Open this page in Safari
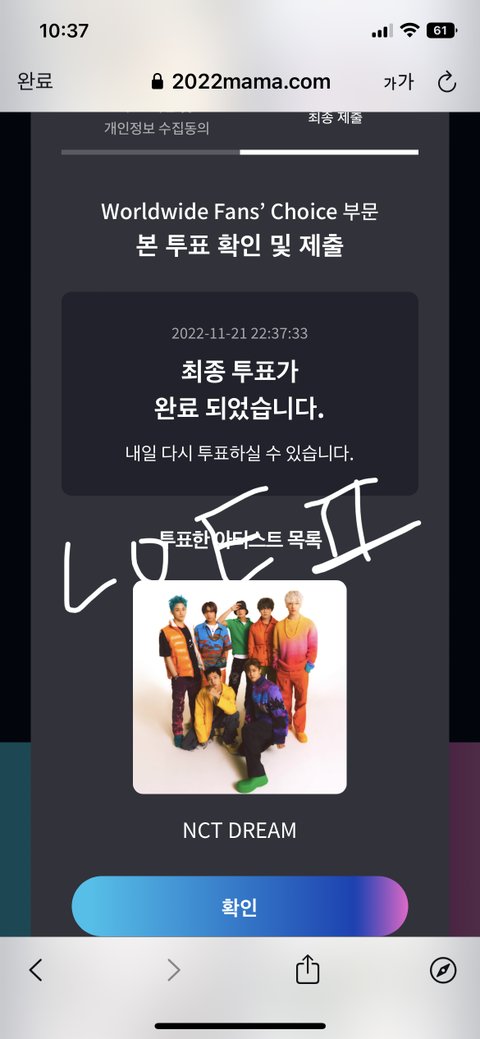The image size is (480, 1039). coord(443,971)
